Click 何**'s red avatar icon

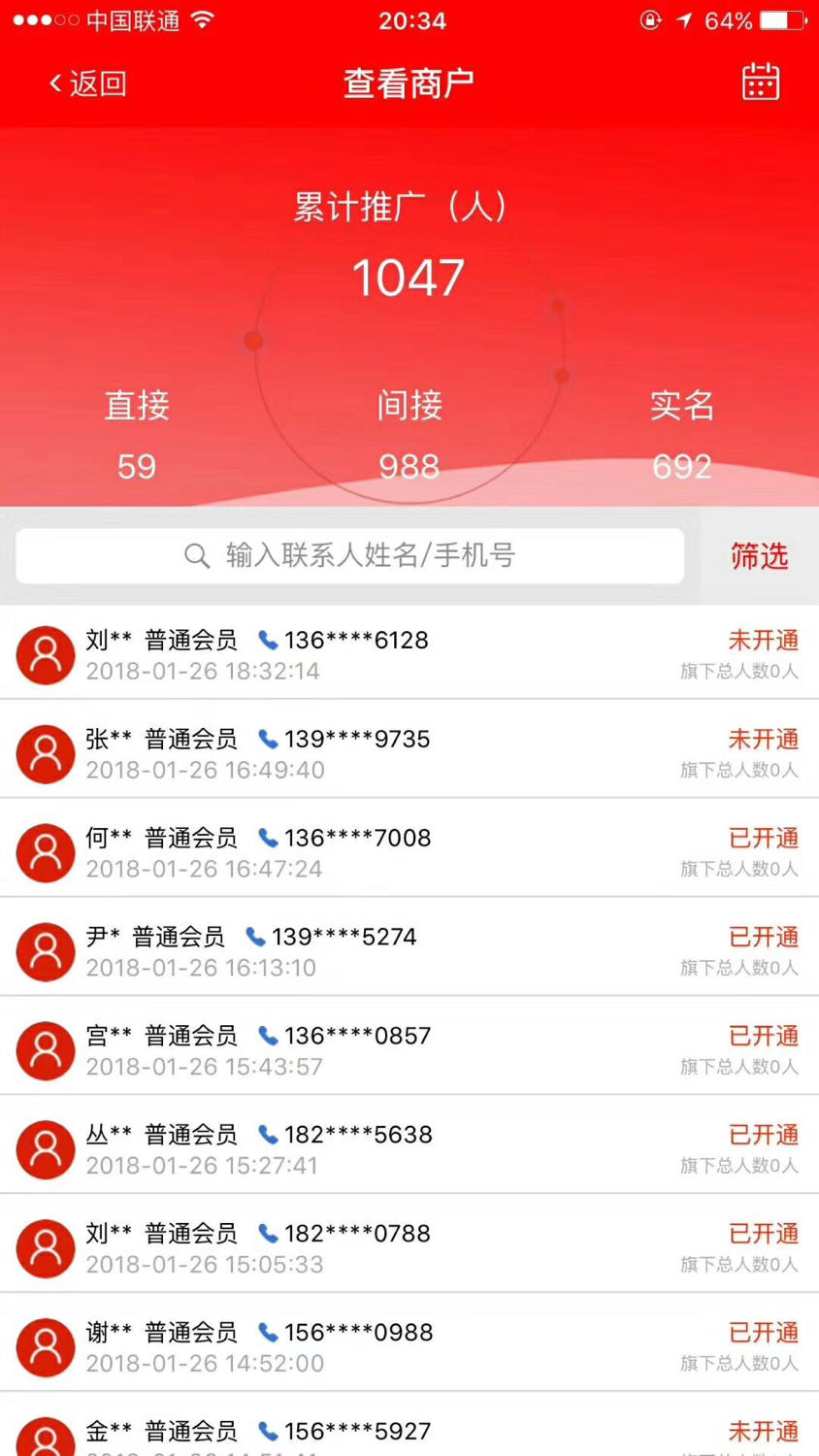45,852
